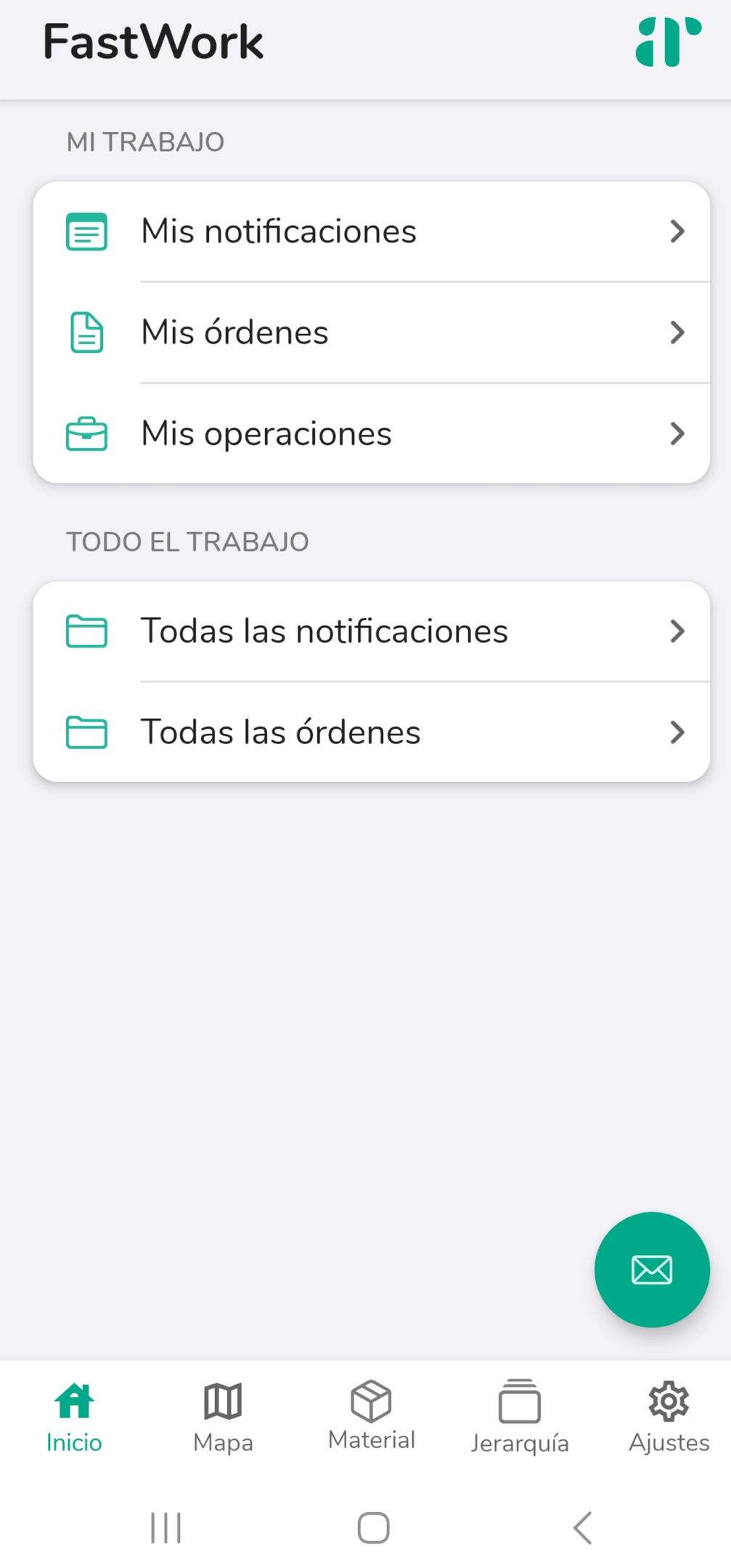The height and width of the screenshot is (1568, 731).
Task: Open Mis órdenes list
Action: tap(370, 332)
